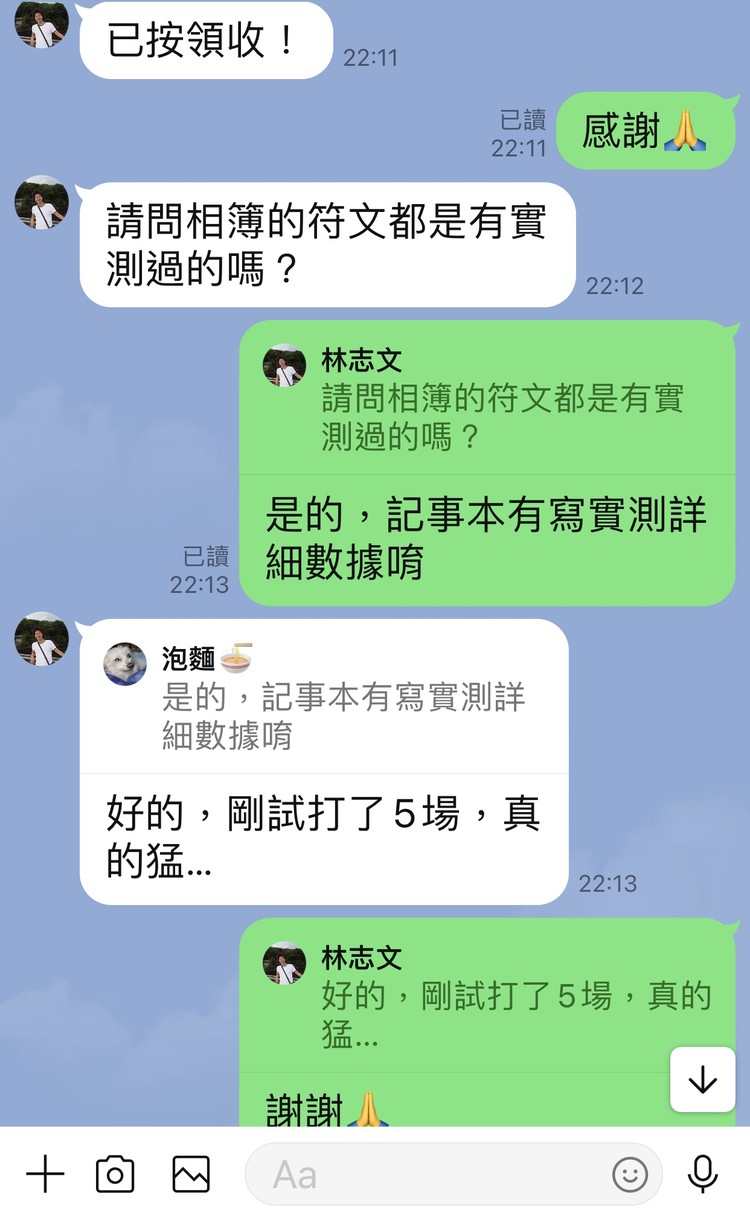
Task: Open the attachment plus menu
Action: pos(44,1175)
